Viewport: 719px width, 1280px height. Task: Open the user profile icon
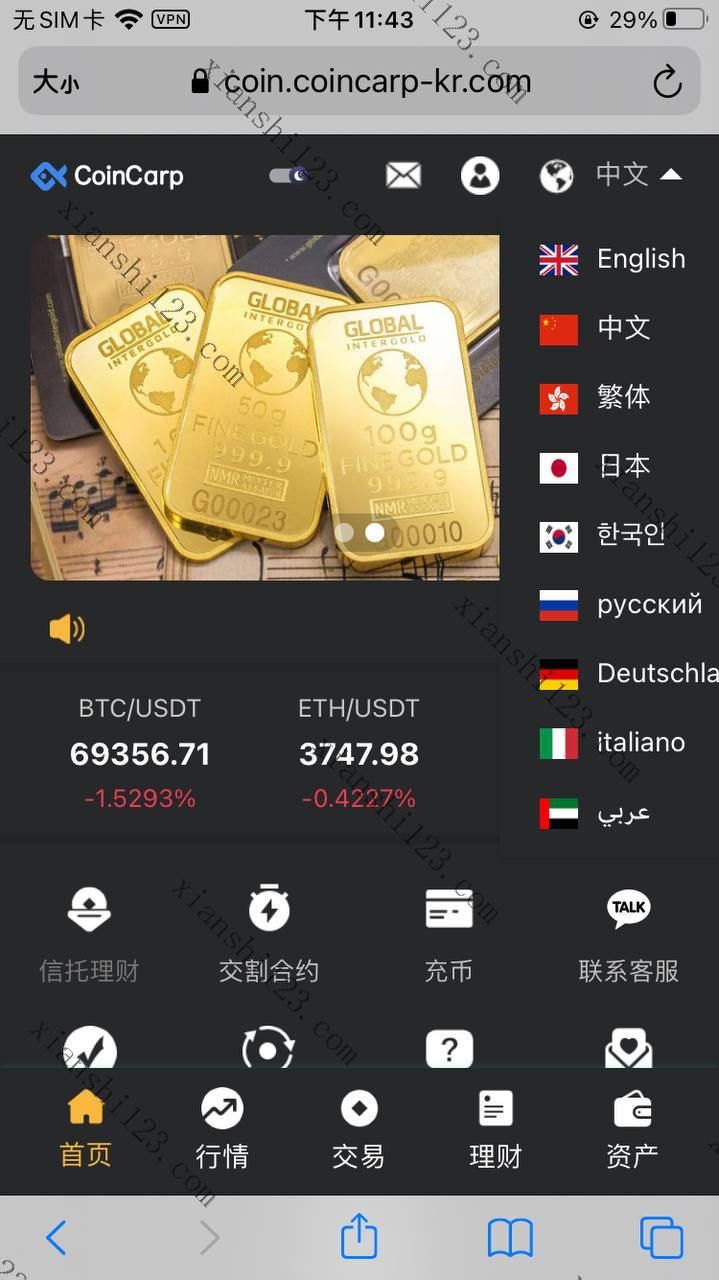click(480, 176)
